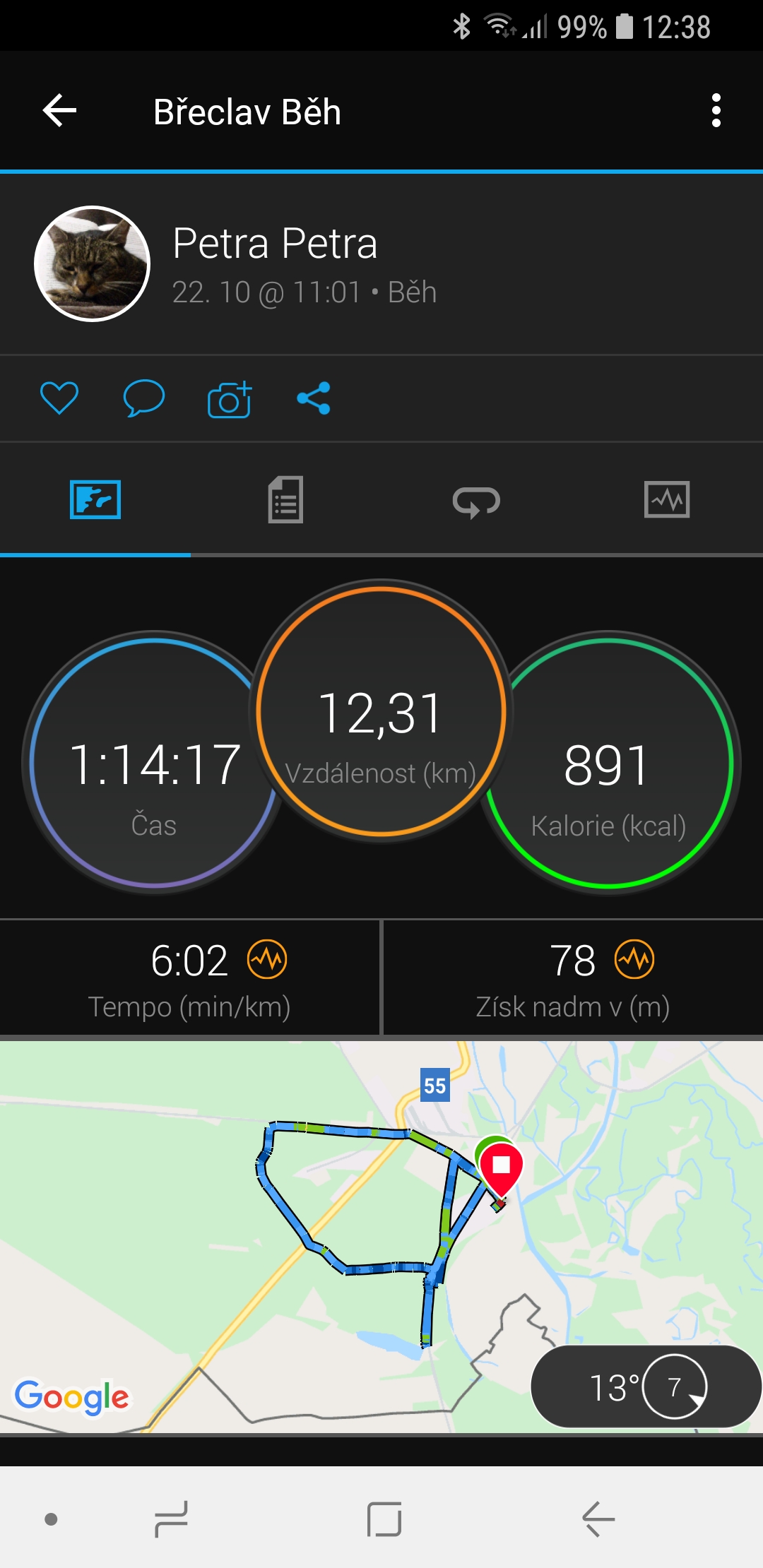Tap the system recent apps button
This screenshot has width=763, height=1568.
(x=171, y=1519)
